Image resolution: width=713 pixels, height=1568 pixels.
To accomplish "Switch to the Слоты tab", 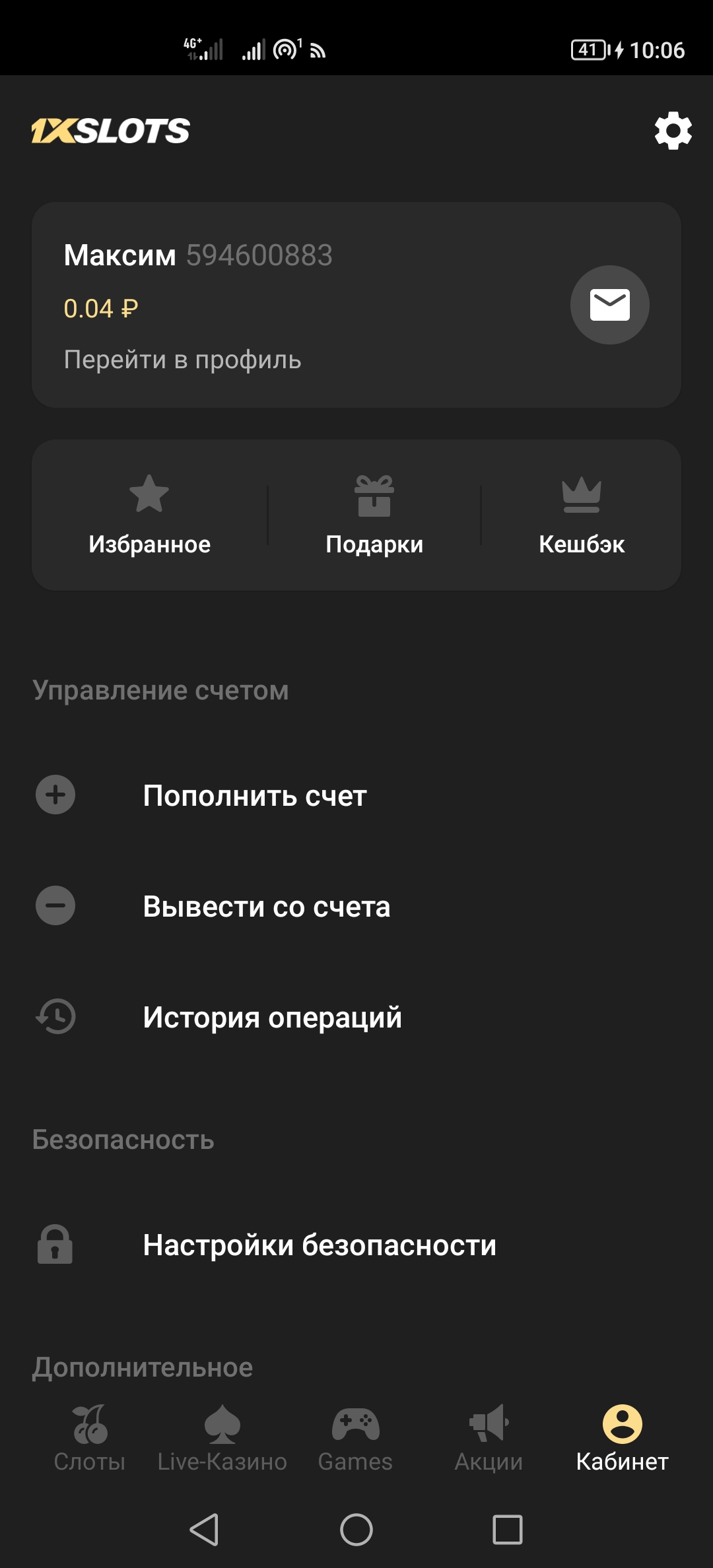I will coord(90,1439).
